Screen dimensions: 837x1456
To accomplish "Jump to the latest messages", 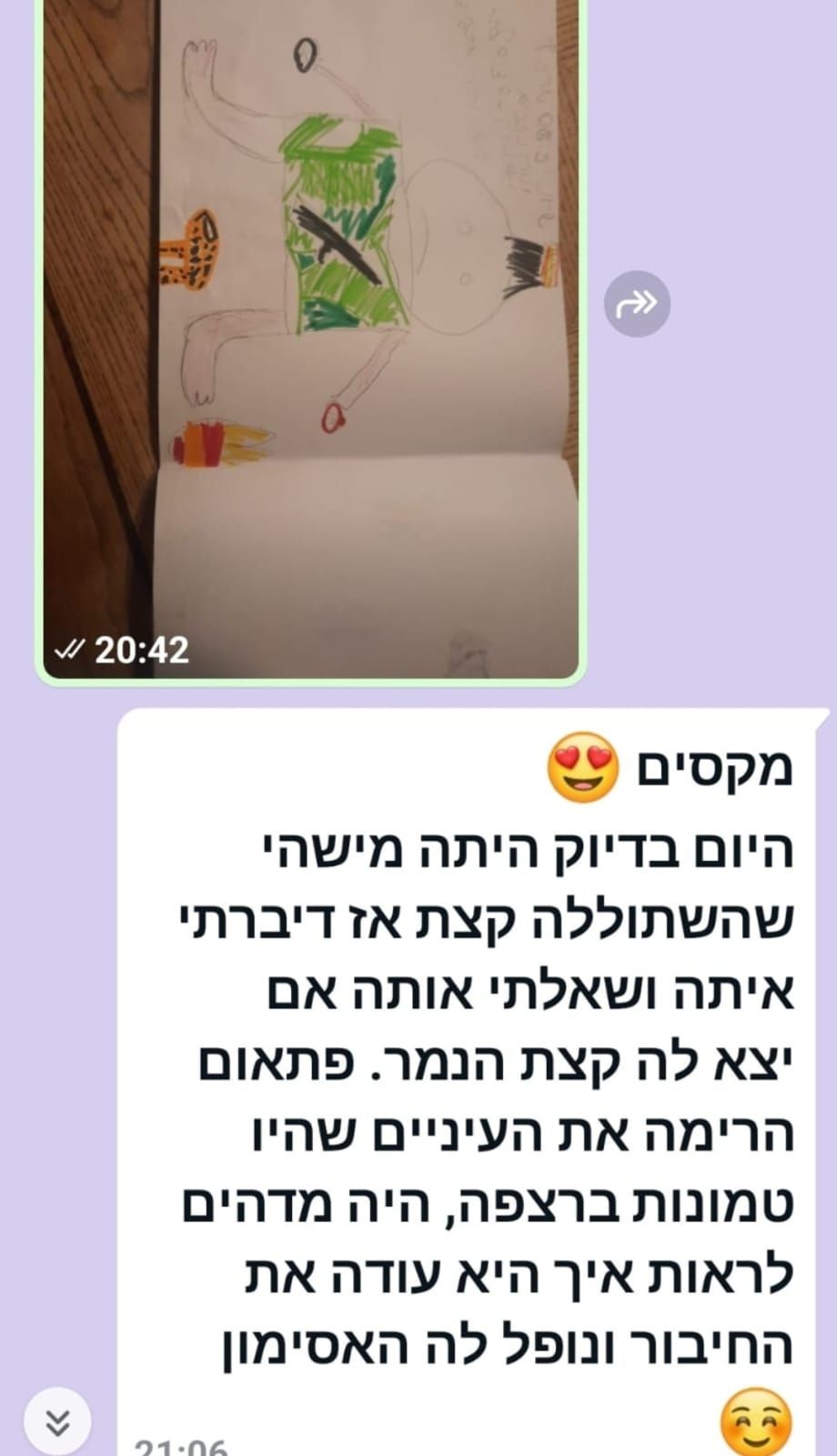I will (x=57, y=1421).
